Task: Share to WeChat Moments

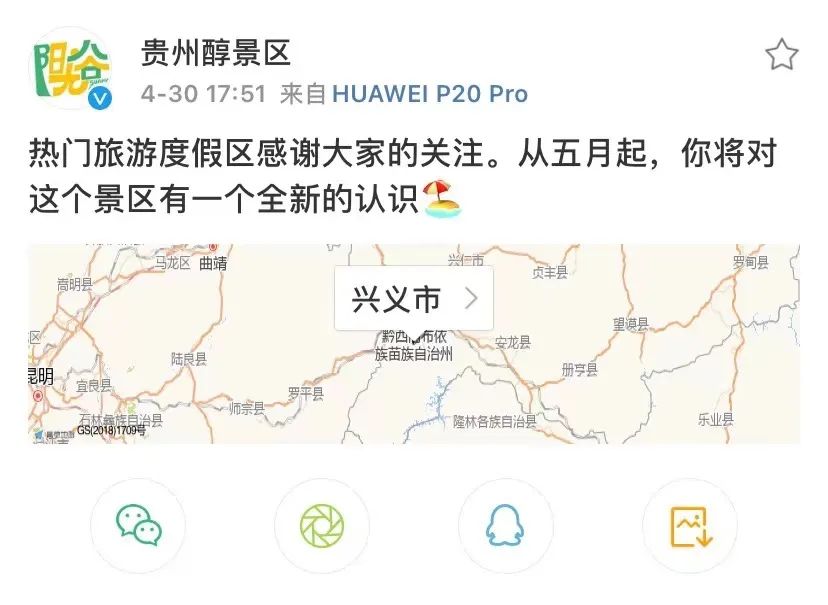Action: point(321,525)
